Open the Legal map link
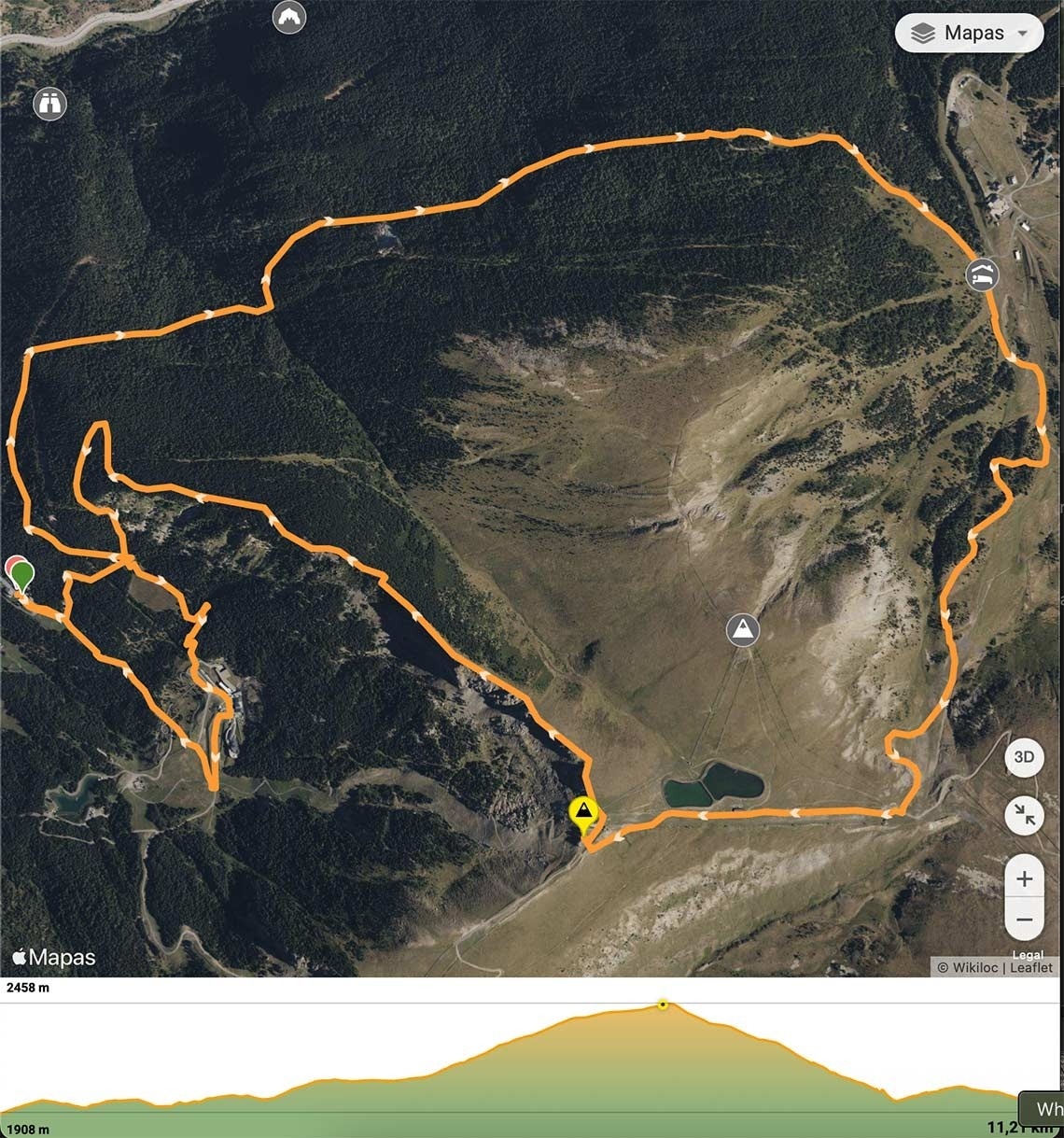The image size is (1064, 1138). point(1027,955)
